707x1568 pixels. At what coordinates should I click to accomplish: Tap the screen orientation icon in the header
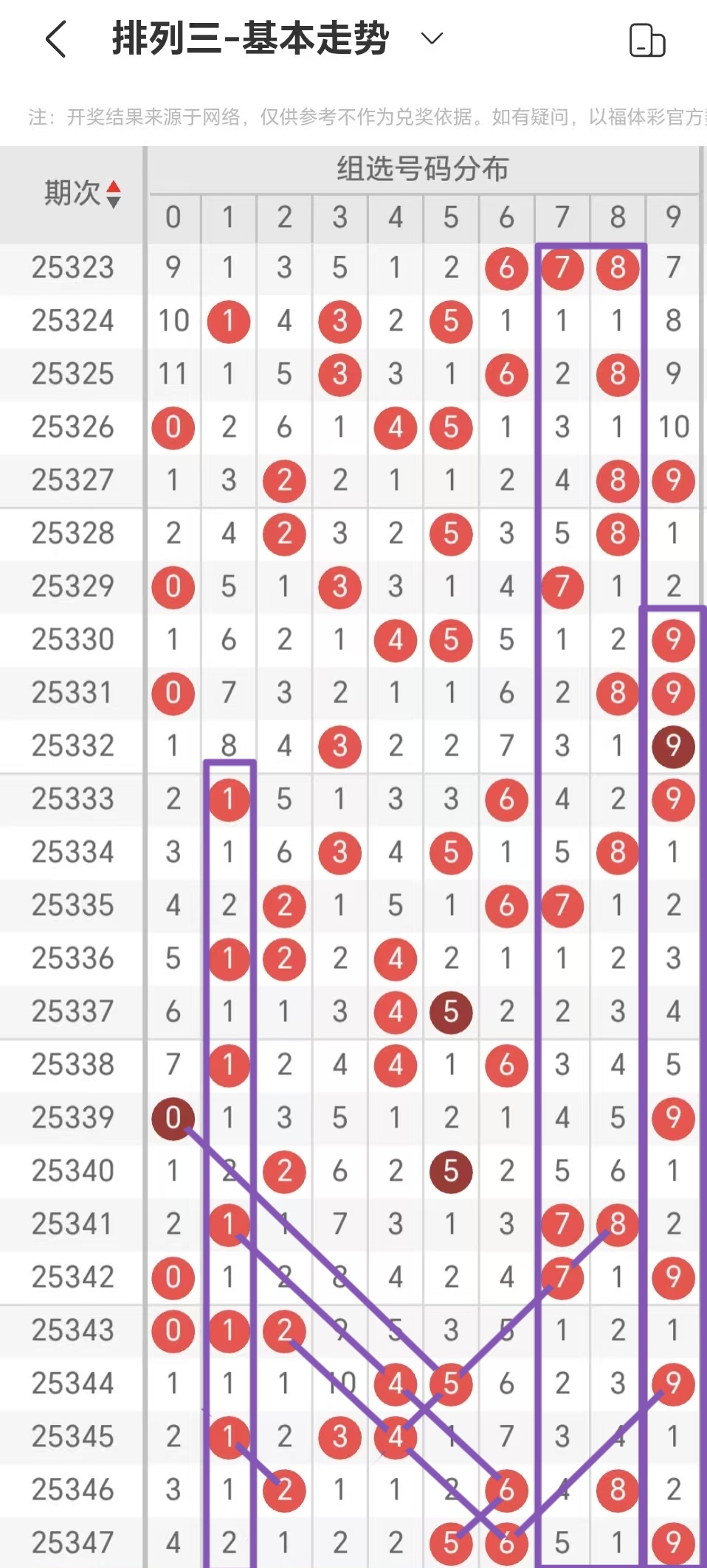(x=646, y=40)
